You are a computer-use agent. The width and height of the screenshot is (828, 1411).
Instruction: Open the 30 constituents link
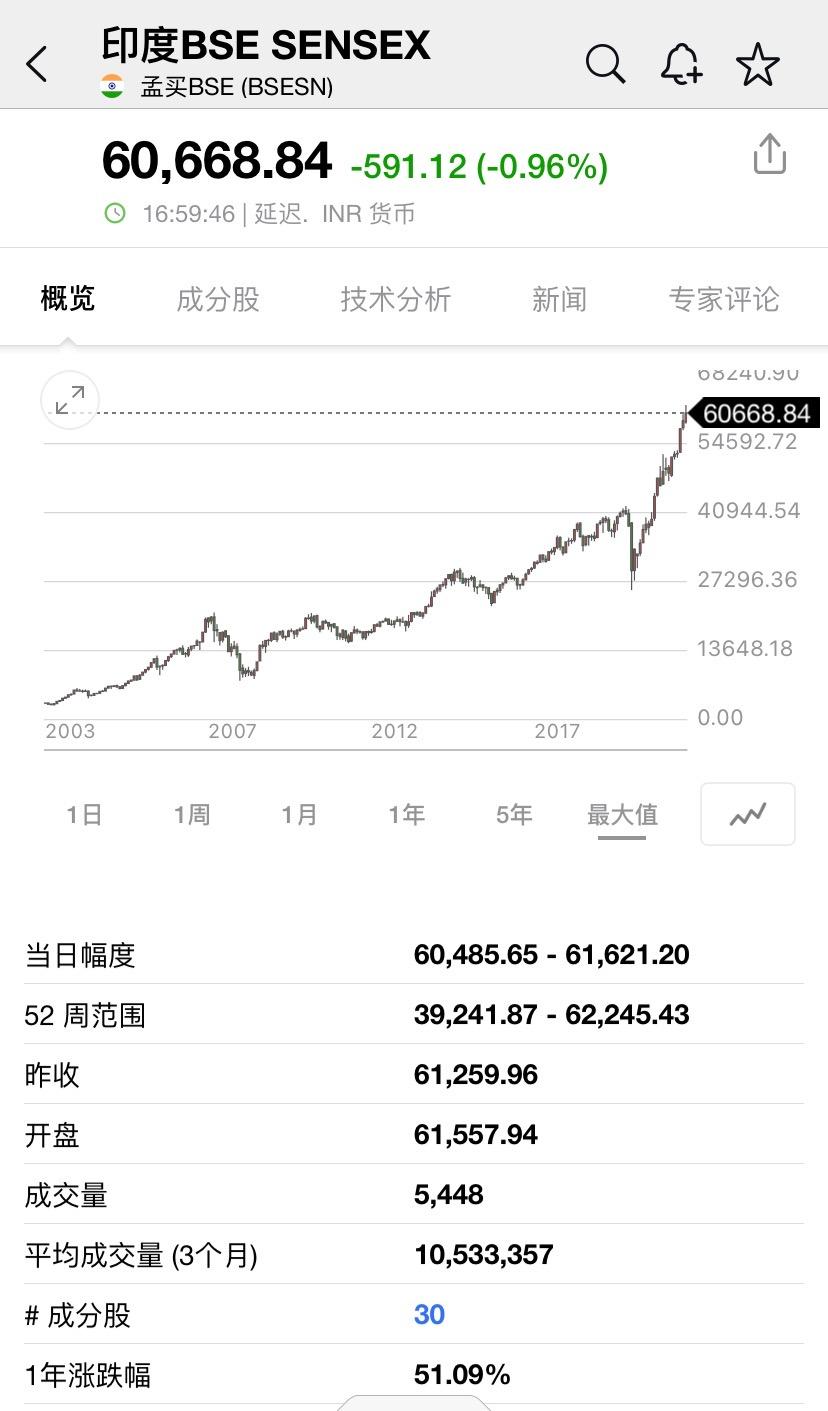[x=429, y=1314]
